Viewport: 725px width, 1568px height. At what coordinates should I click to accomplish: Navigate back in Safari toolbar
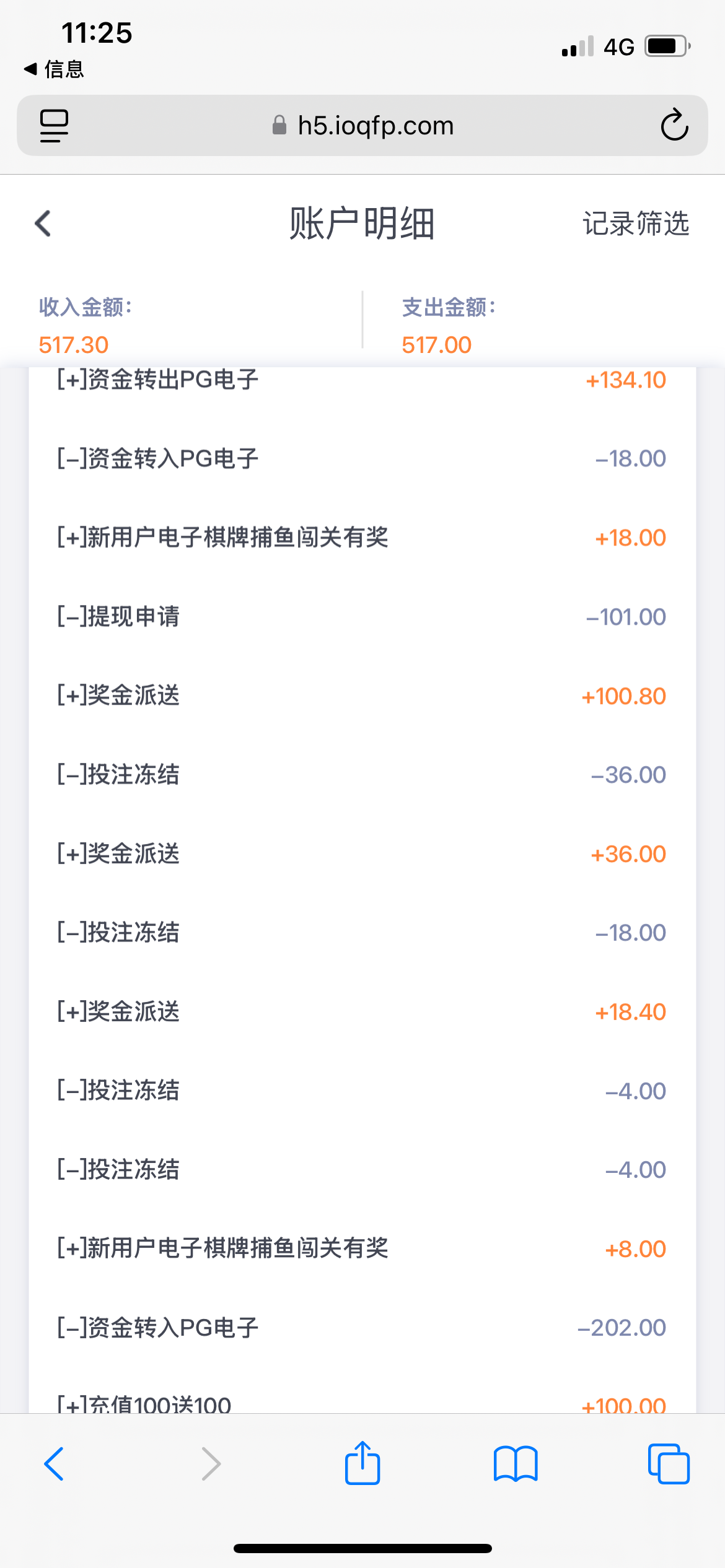pyautogui.click(x=55, y=1464)
